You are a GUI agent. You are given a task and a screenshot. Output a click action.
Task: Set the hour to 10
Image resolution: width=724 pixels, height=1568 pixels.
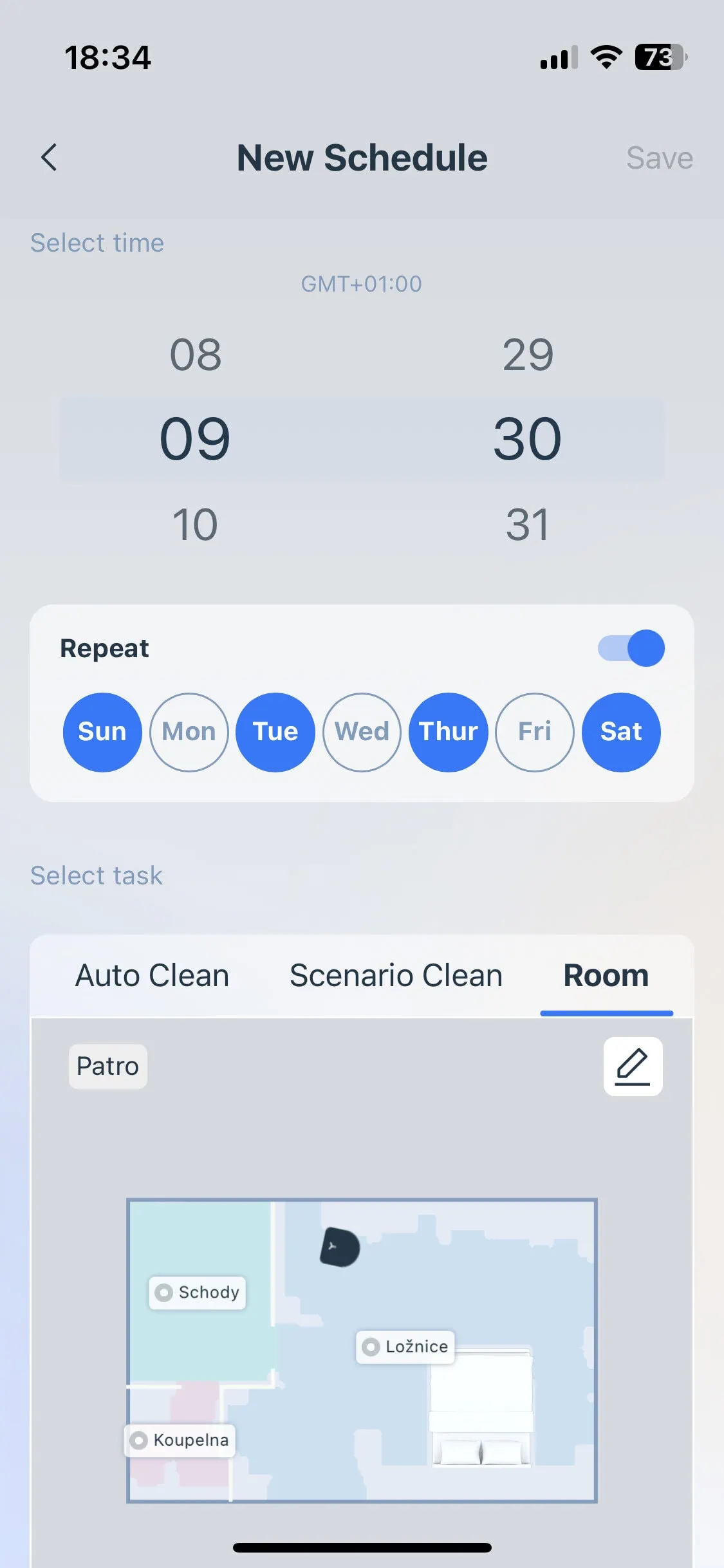tap(195, 525)
